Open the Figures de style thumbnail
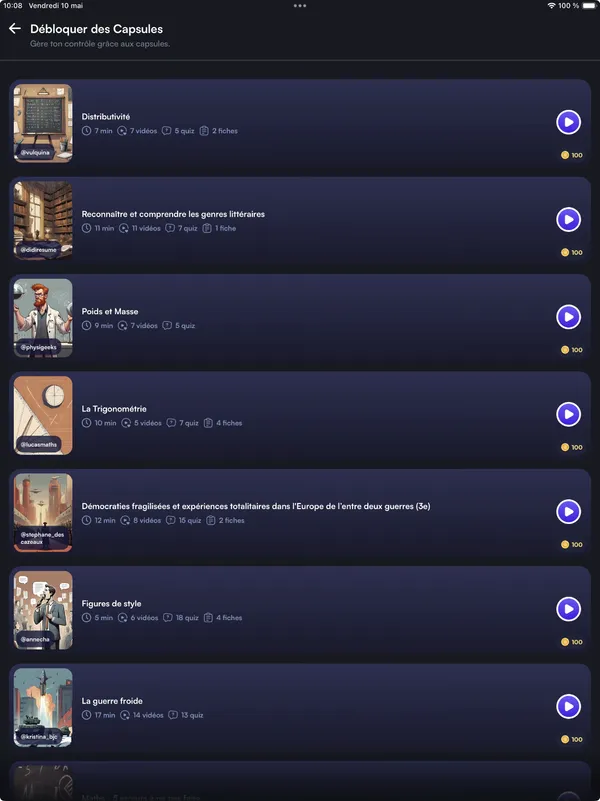Screen dimensions: 600x801 pyautogui.click(x=43, y=609)
